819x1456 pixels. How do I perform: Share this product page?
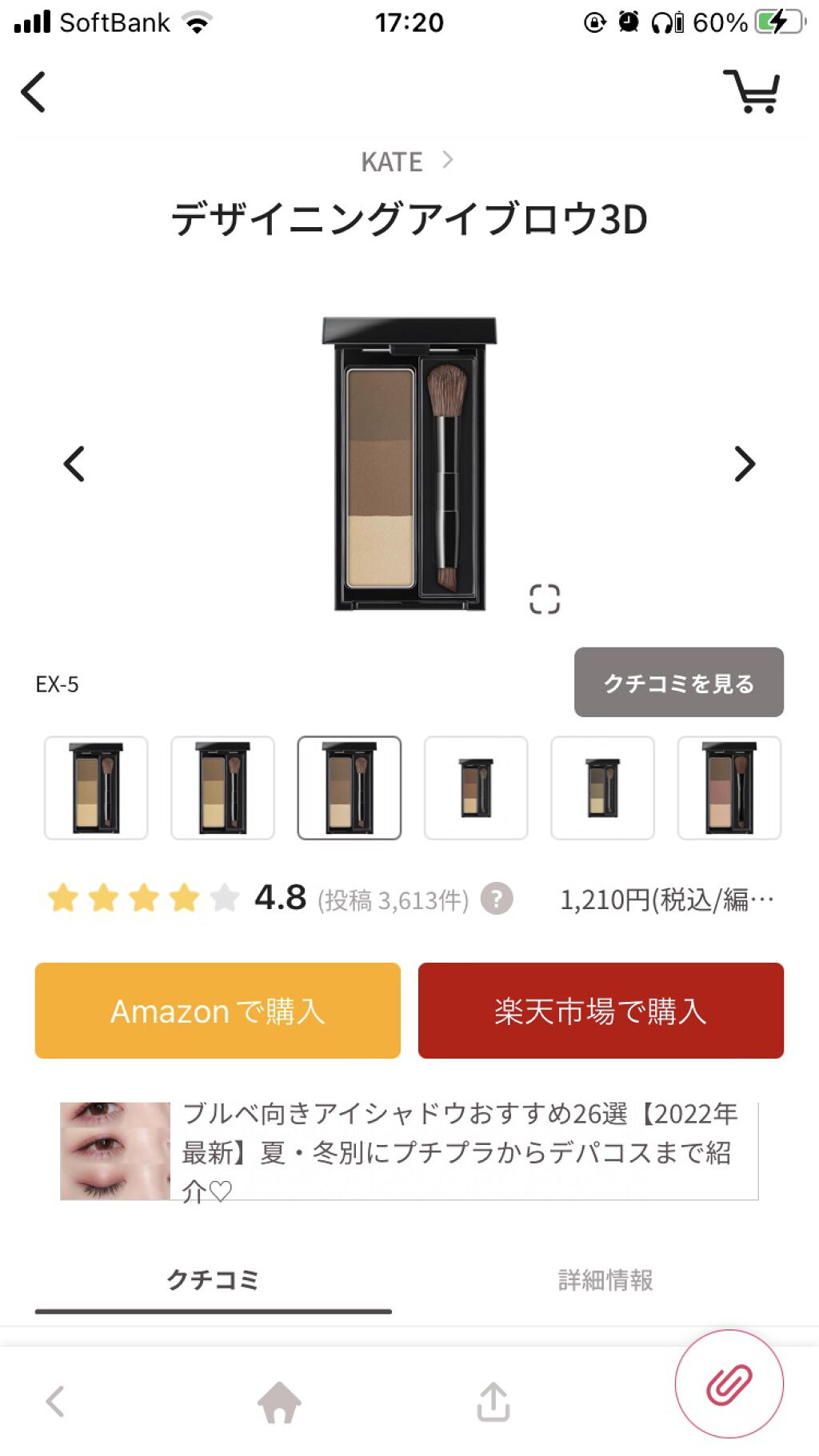pos(493,1402)
